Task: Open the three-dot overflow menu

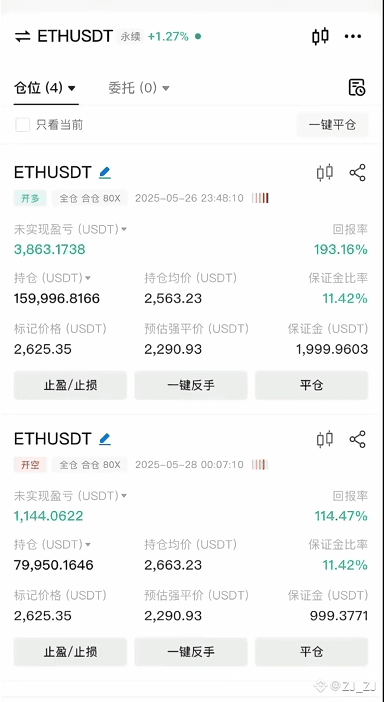Action: point(353,36)
